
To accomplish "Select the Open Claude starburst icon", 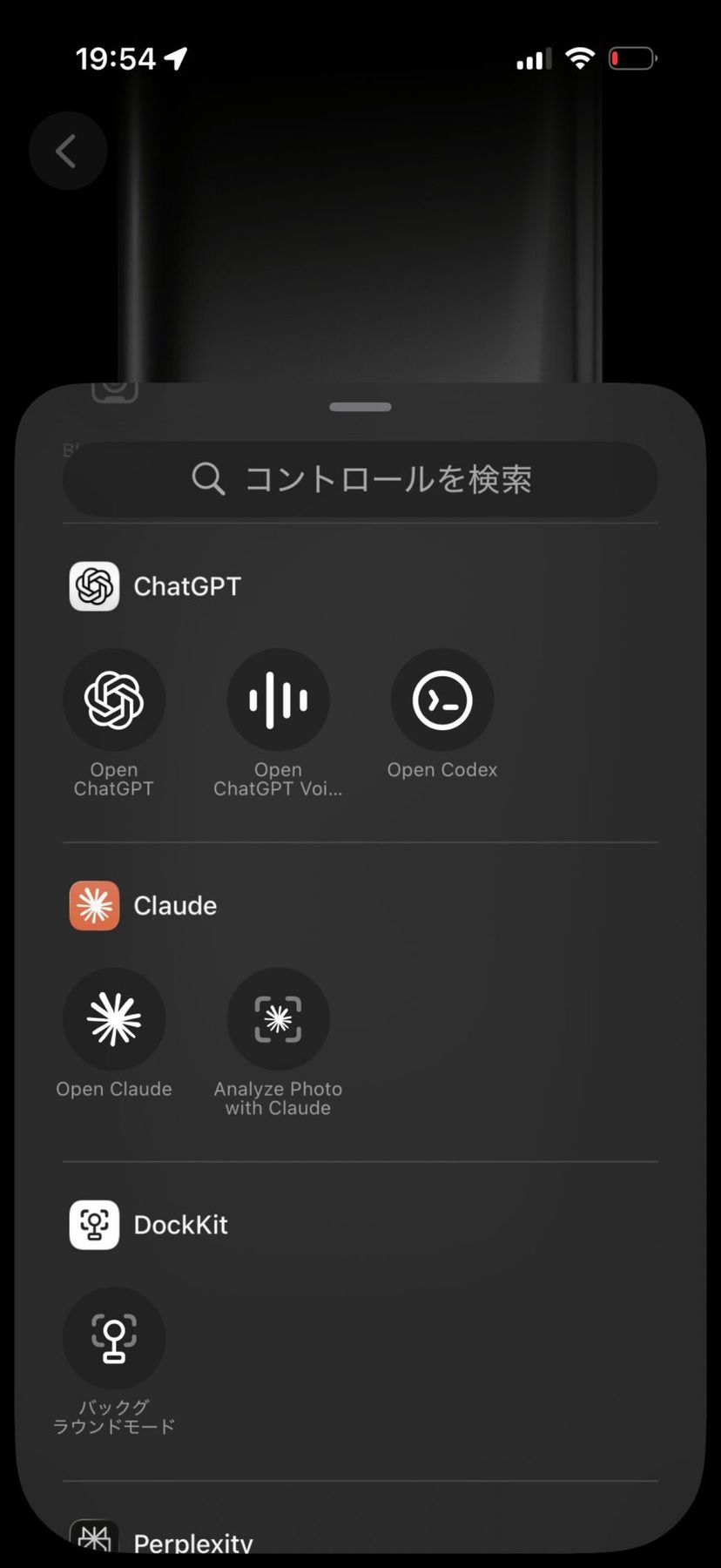I will coord(114,1019).
